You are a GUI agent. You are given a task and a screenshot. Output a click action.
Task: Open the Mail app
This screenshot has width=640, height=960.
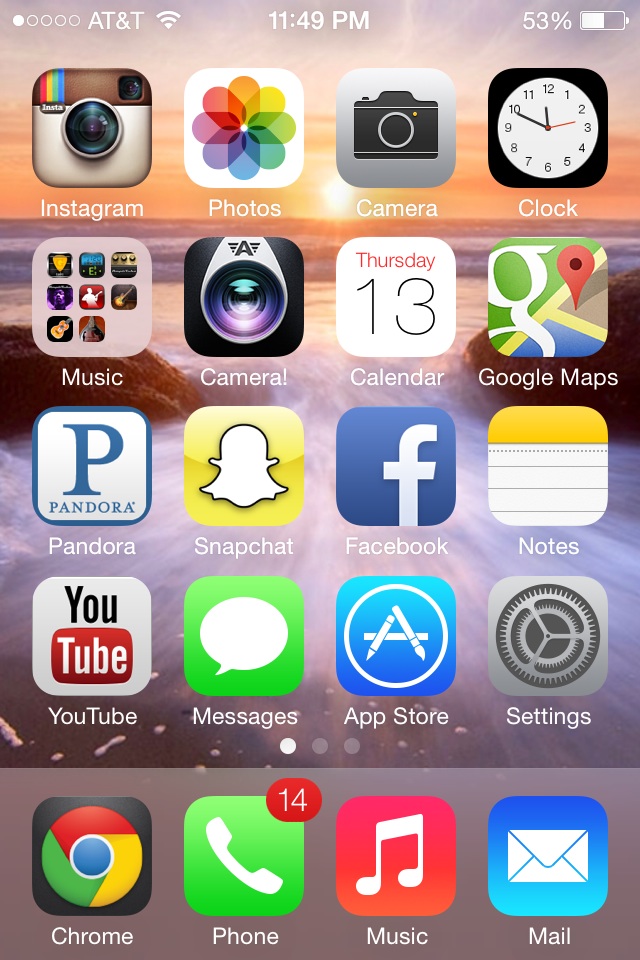click(548, 856)
